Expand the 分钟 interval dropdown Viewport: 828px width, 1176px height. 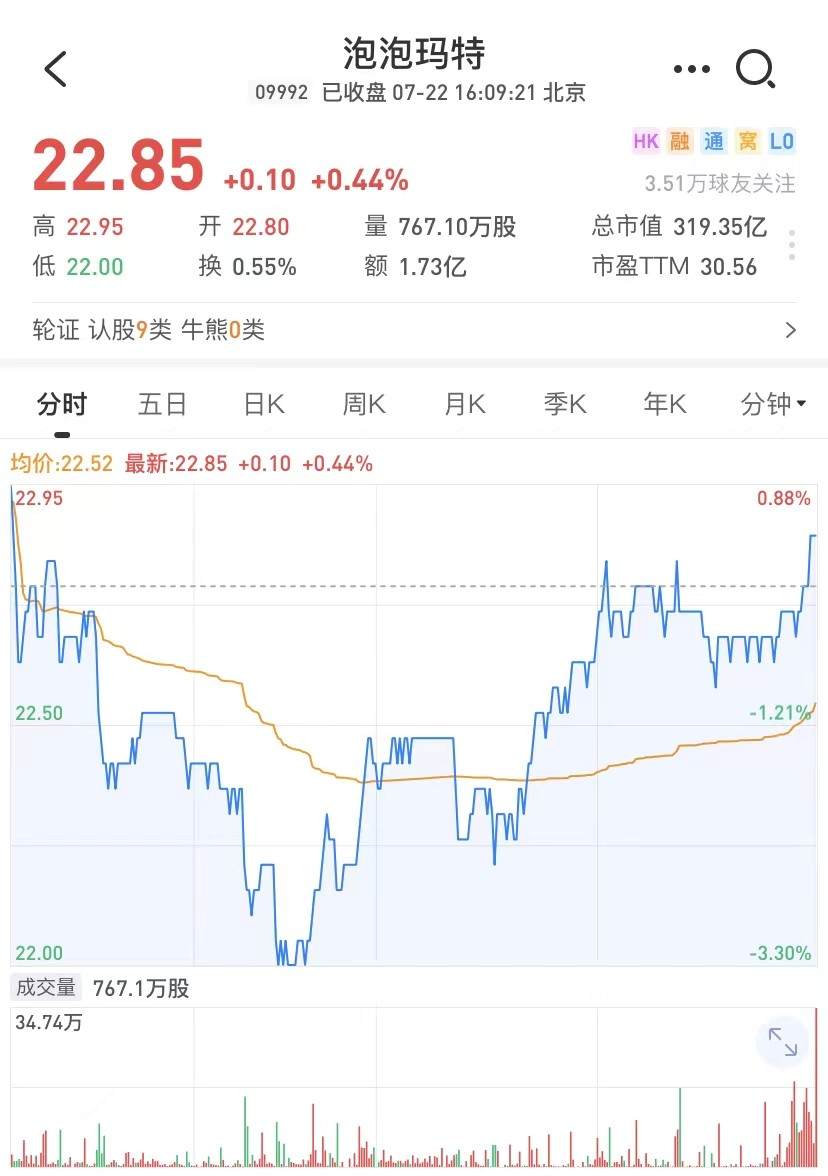773,405
